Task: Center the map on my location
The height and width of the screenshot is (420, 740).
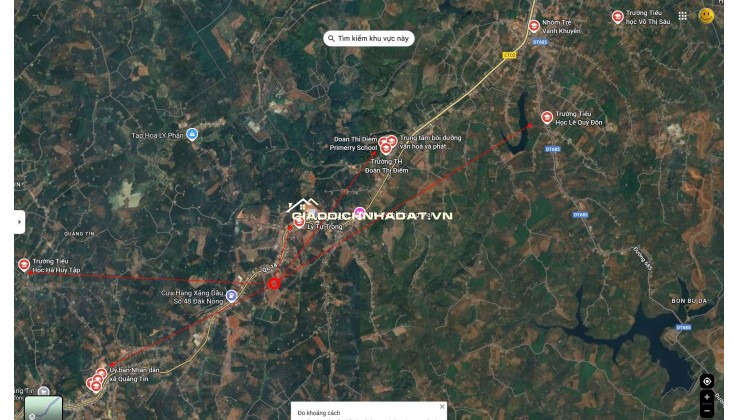Action: [707, 381]
